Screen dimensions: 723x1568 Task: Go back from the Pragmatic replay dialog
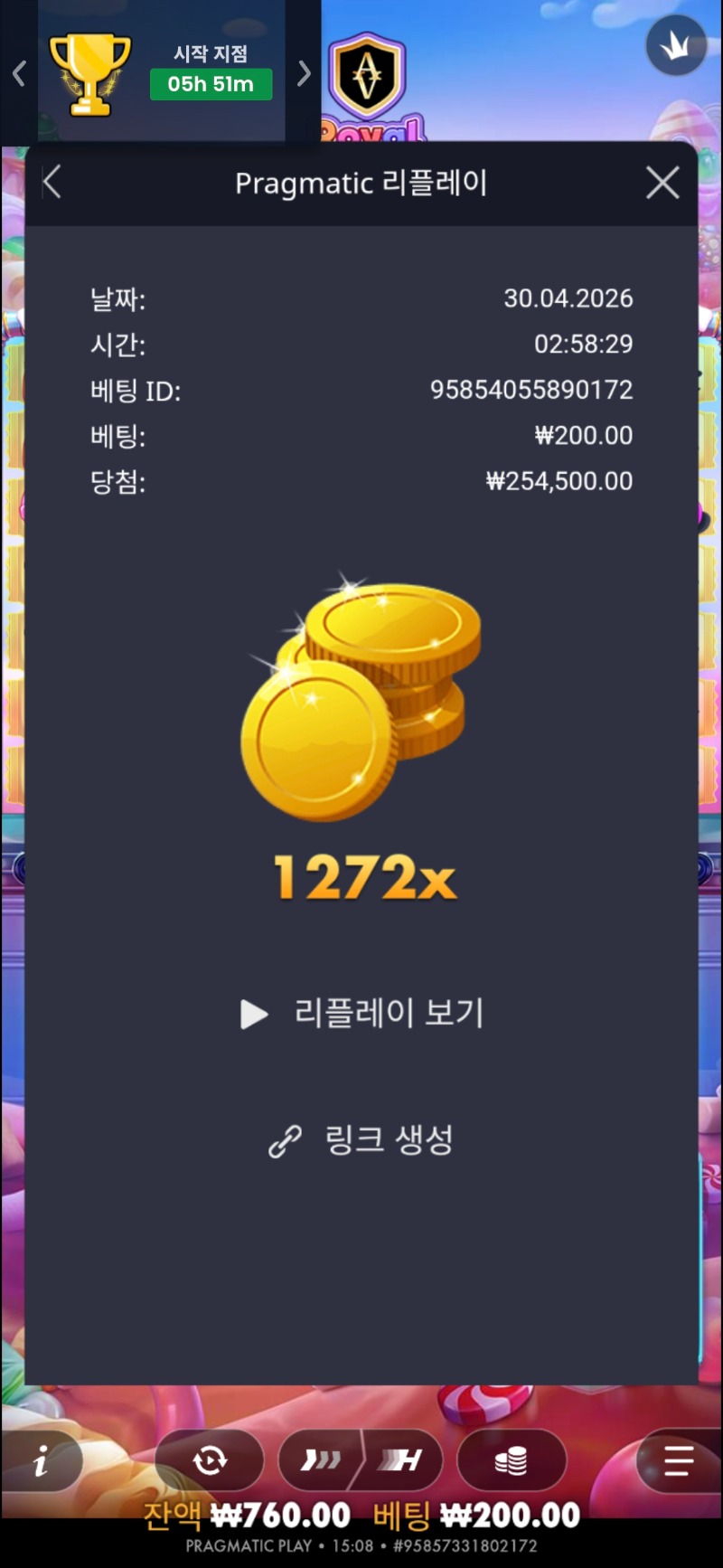point(52,183)
